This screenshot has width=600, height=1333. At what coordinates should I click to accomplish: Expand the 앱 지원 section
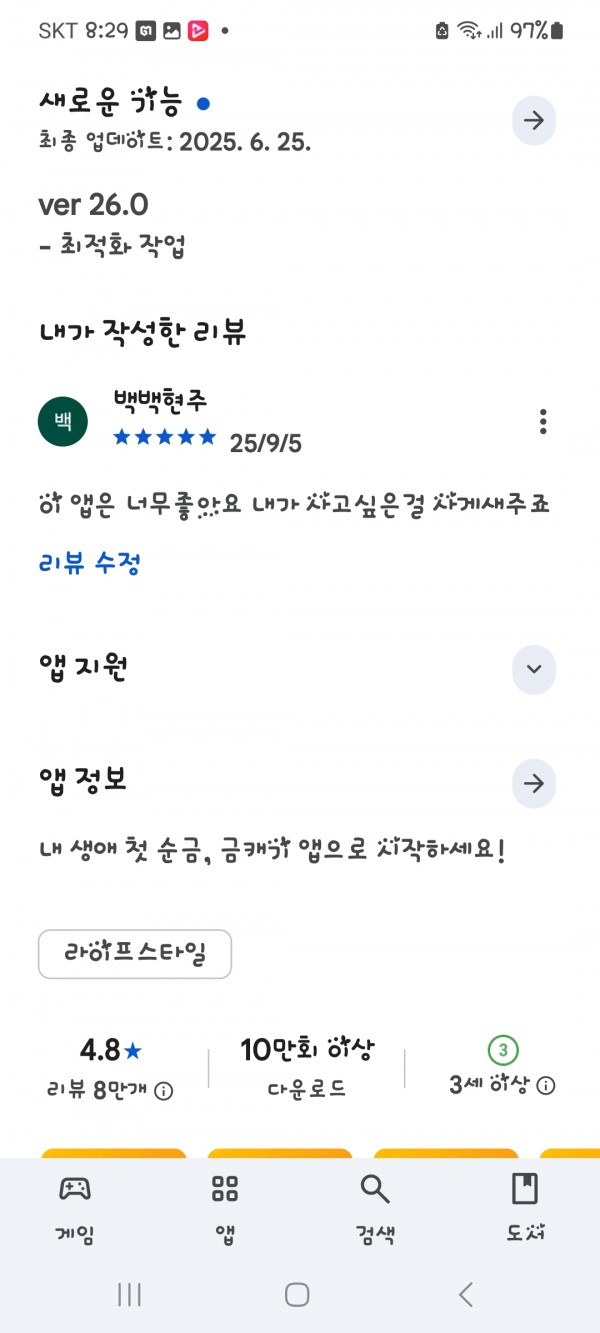point(534,669)
